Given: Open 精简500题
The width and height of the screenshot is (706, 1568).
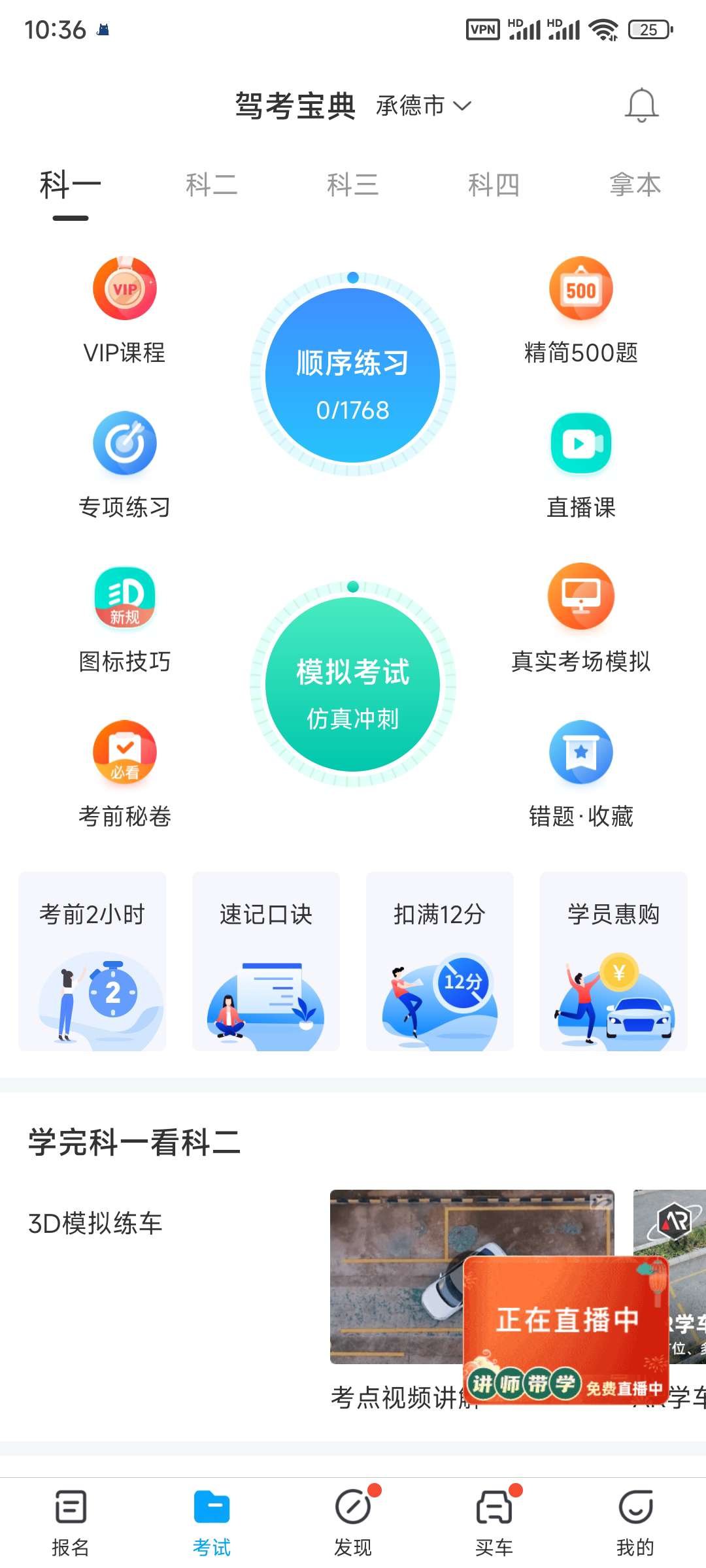Looking at the screenshot, I should [581, 310].
